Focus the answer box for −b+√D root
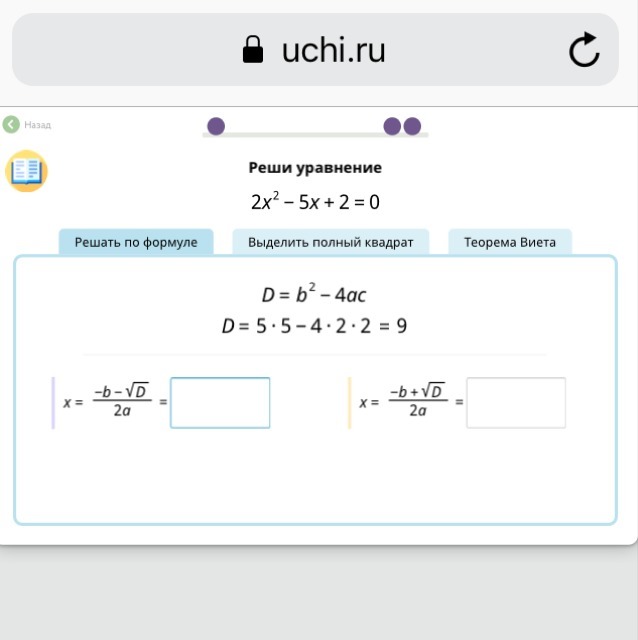638x640 pixels. pos(516,403)
